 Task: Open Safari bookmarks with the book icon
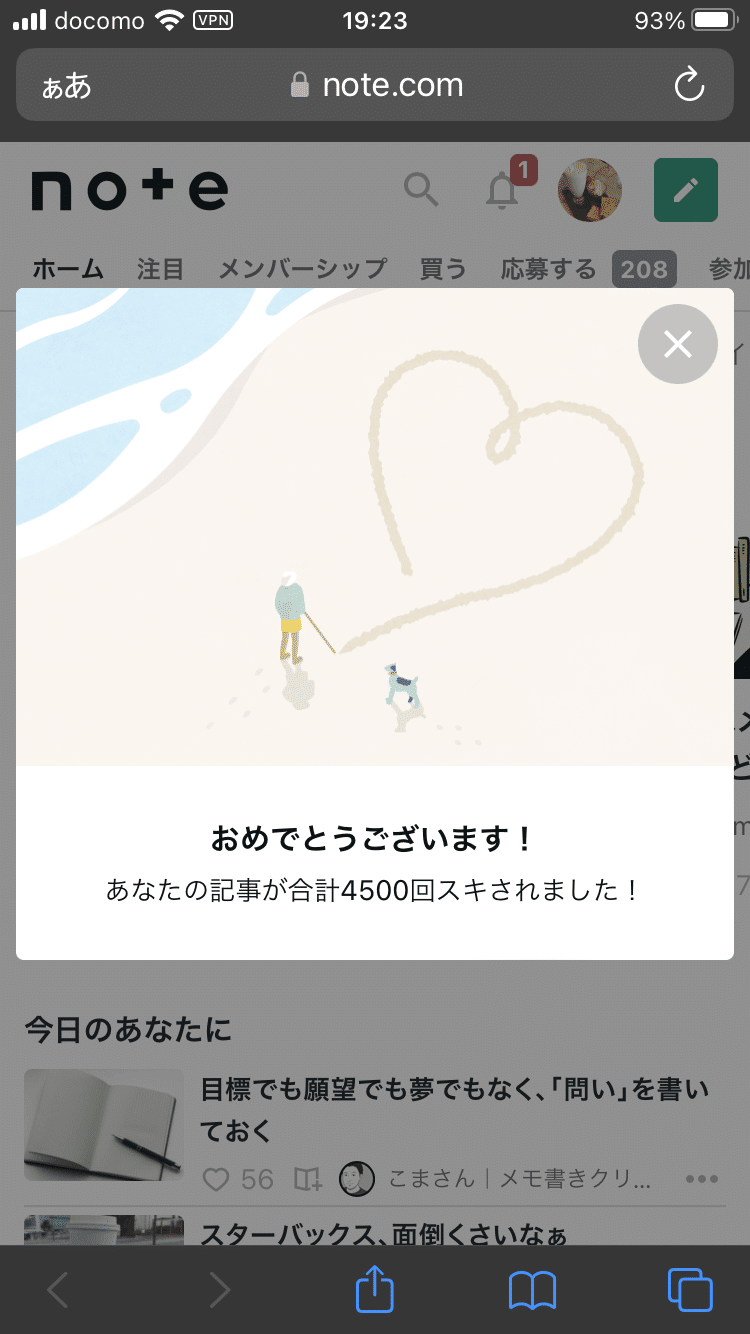[531, 1290]
